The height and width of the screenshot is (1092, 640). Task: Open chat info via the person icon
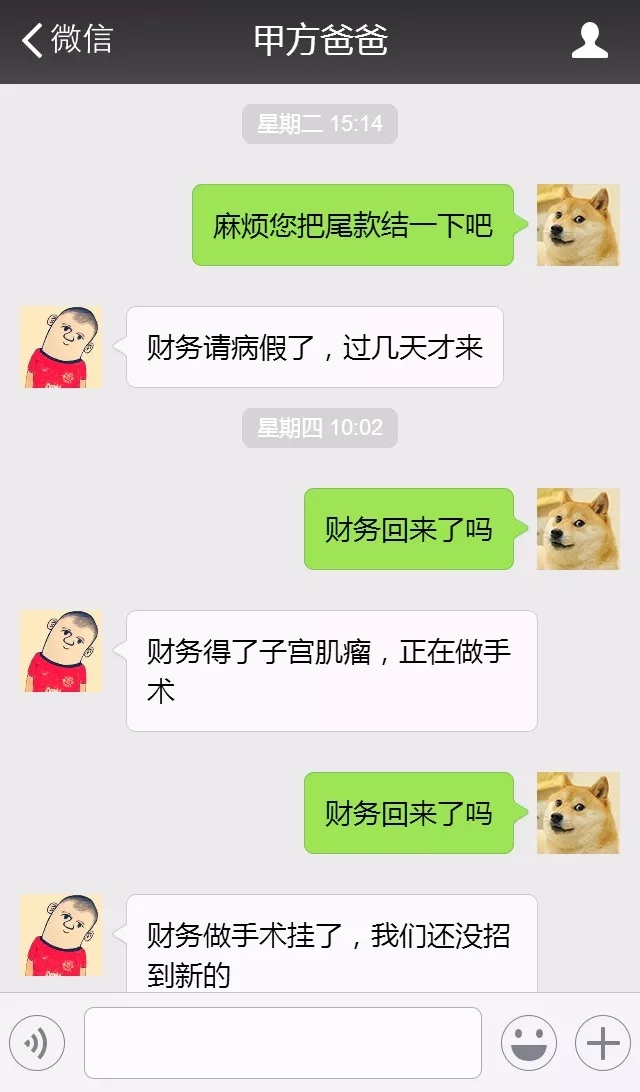[589, 41]
